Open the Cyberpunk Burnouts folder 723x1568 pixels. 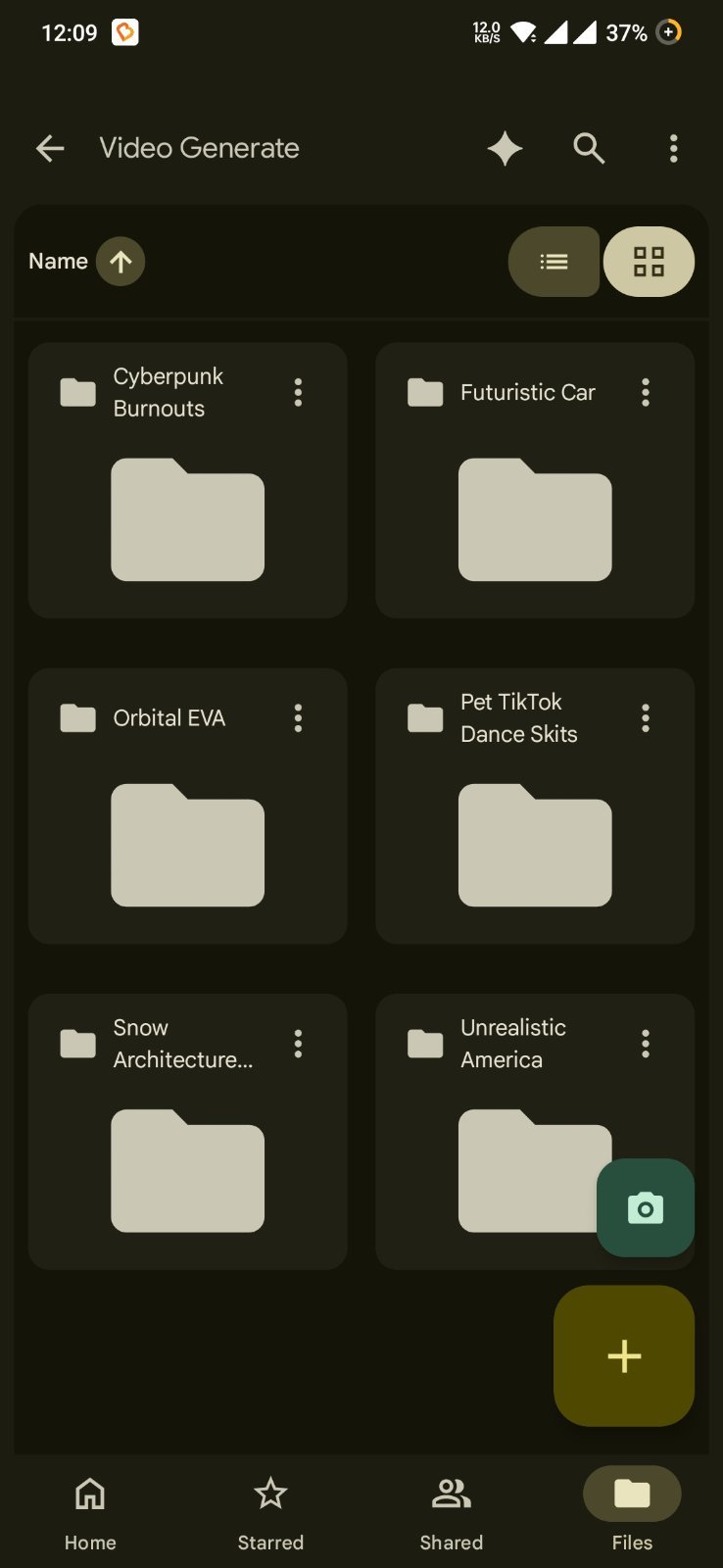pyautogui.click(x=188, y=480)
